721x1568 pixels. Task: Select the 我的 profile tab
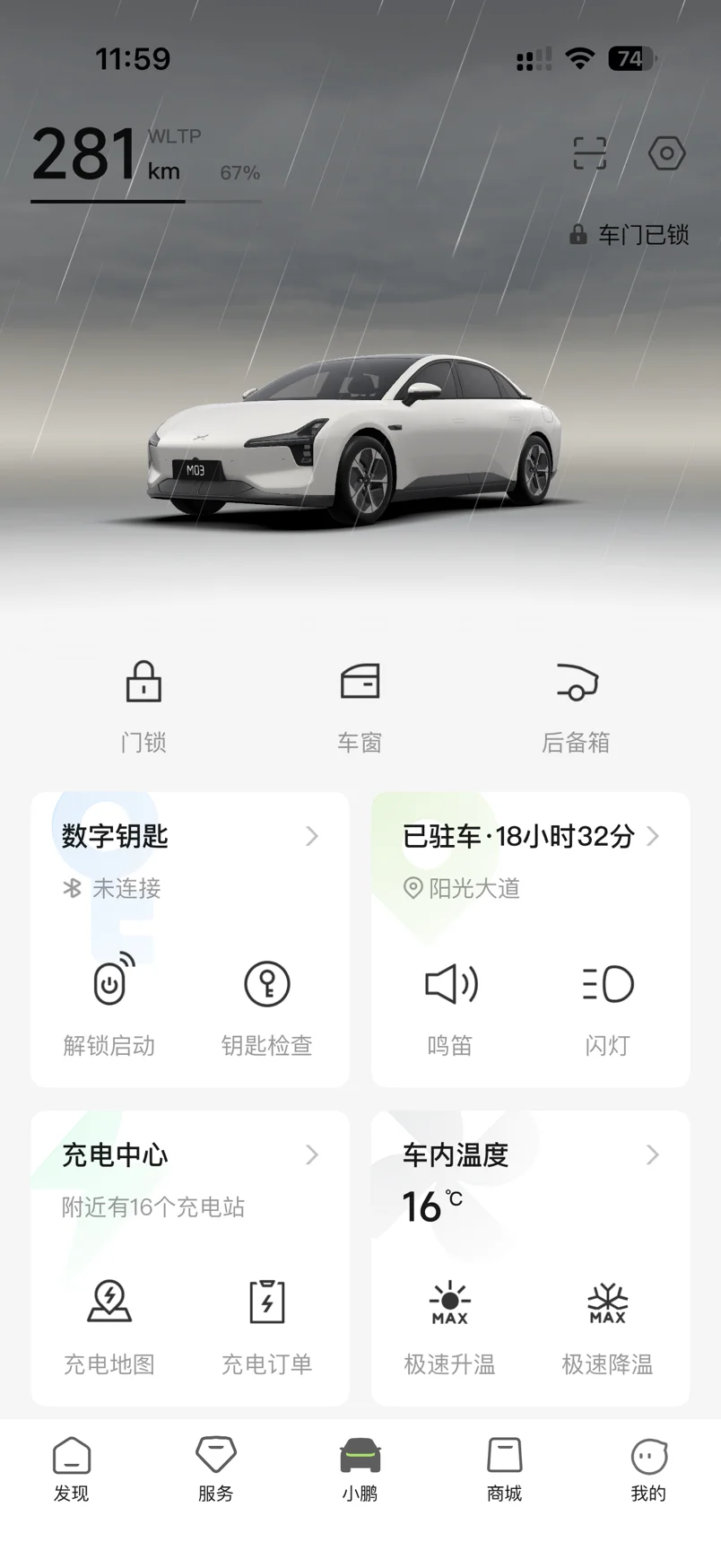(x=648, y=1469)
